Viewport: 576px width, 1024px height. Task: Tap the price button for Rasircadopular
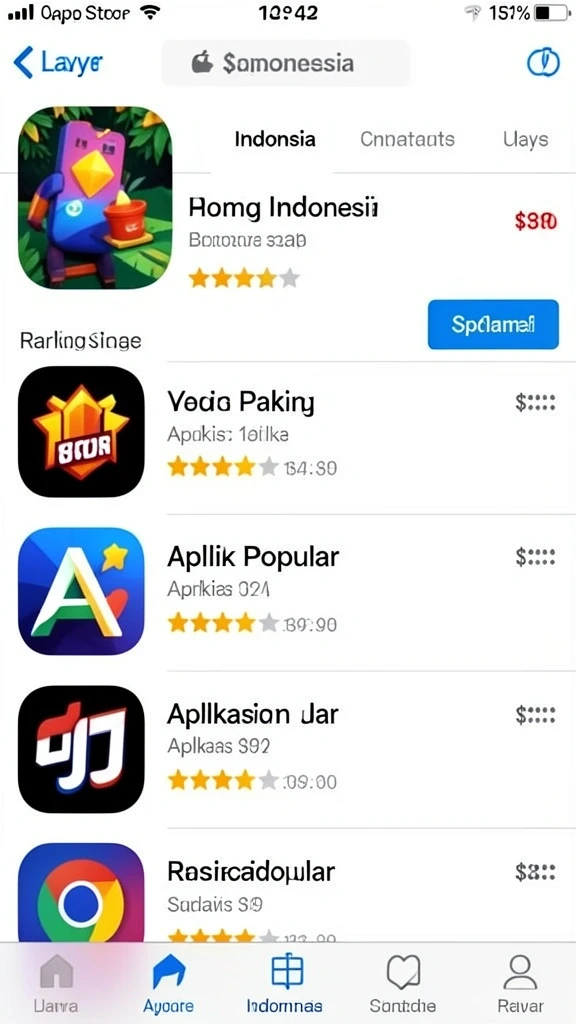535,872
